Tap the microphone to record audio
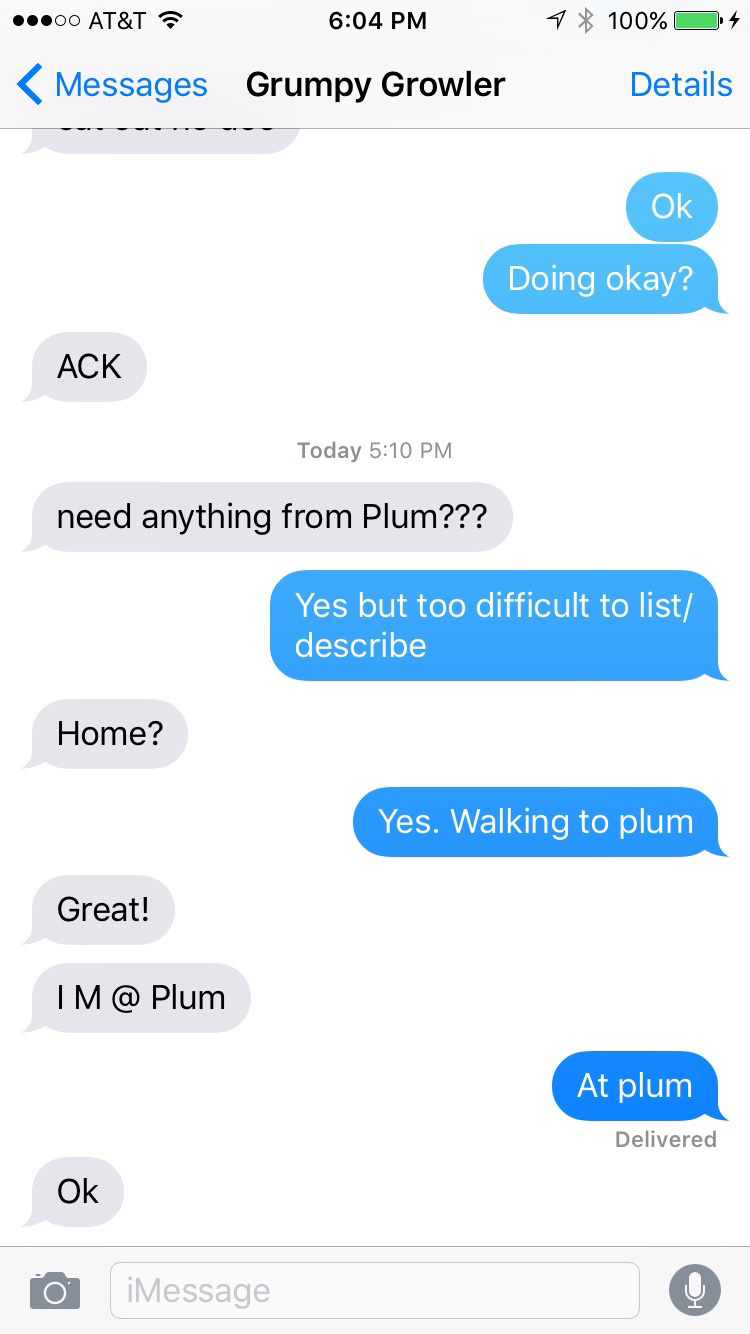The width and height of the screenshot is (750, 1334). pos(694,1290)
